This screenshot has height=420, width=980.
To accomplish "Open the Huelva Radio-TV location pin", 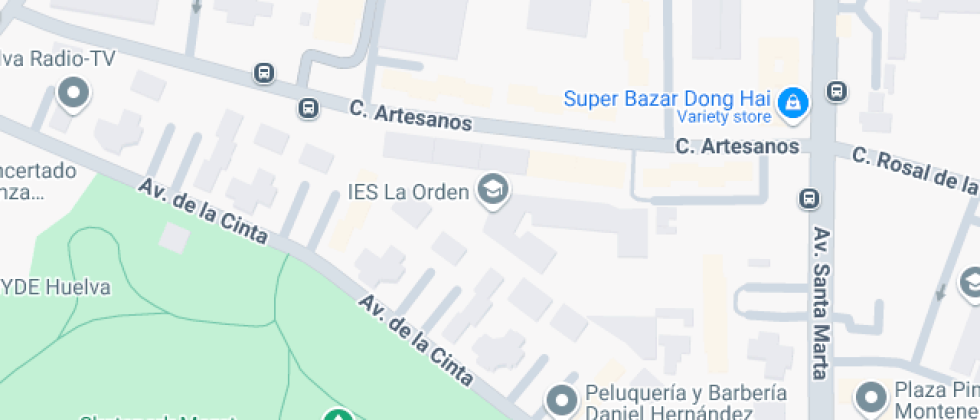I will coord(73,95).
